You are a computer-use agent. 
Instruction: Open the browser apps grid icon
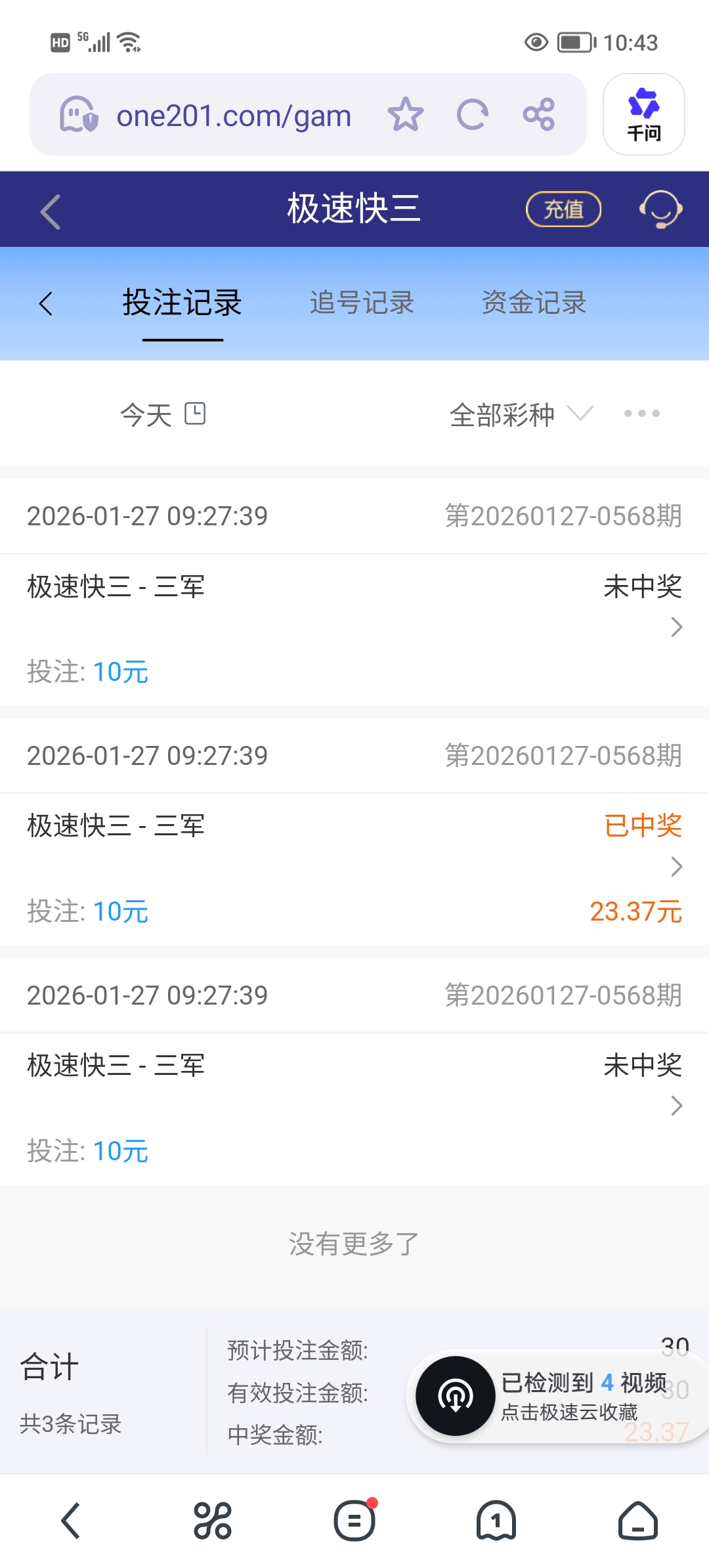coord(213,1521)
